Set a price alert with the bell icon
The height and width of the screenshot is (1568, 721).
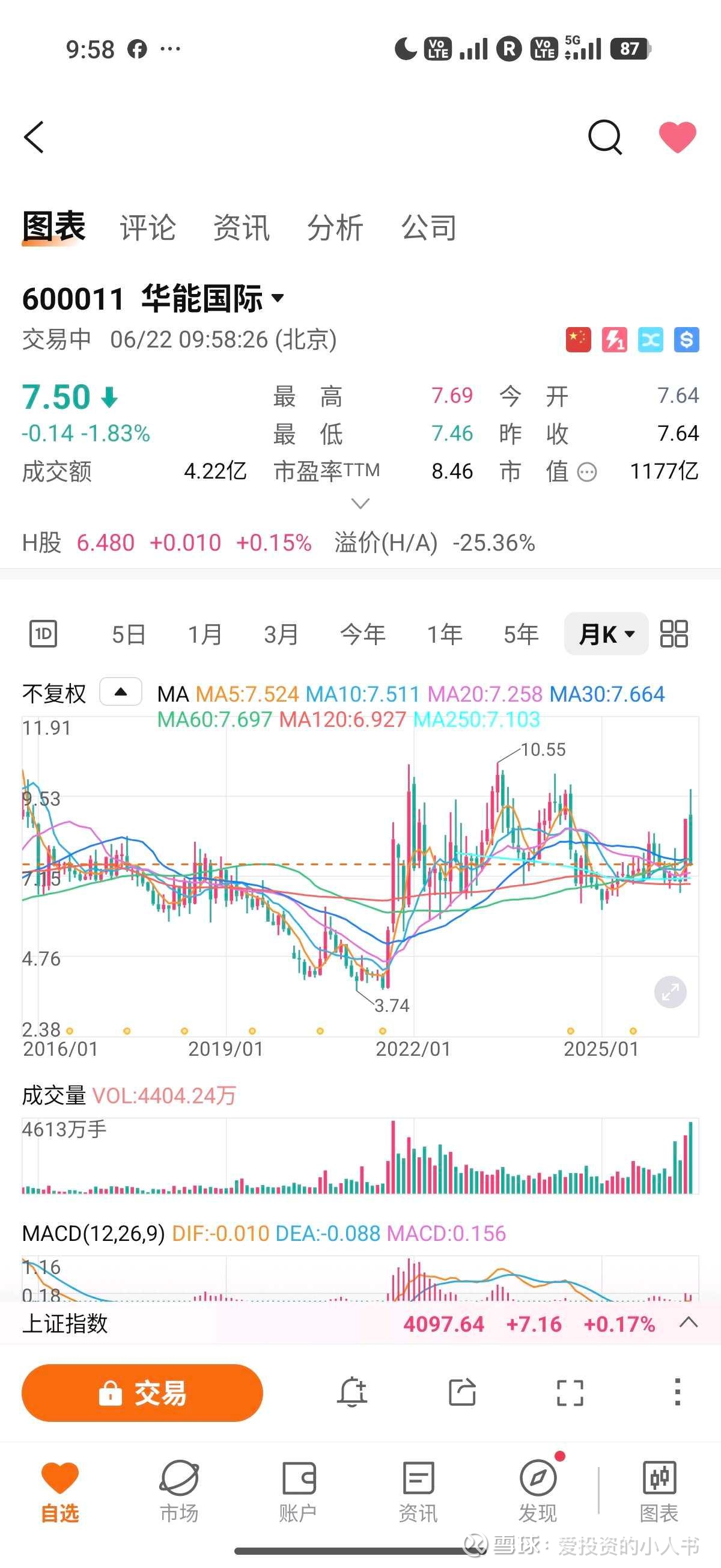point(352,1392)
